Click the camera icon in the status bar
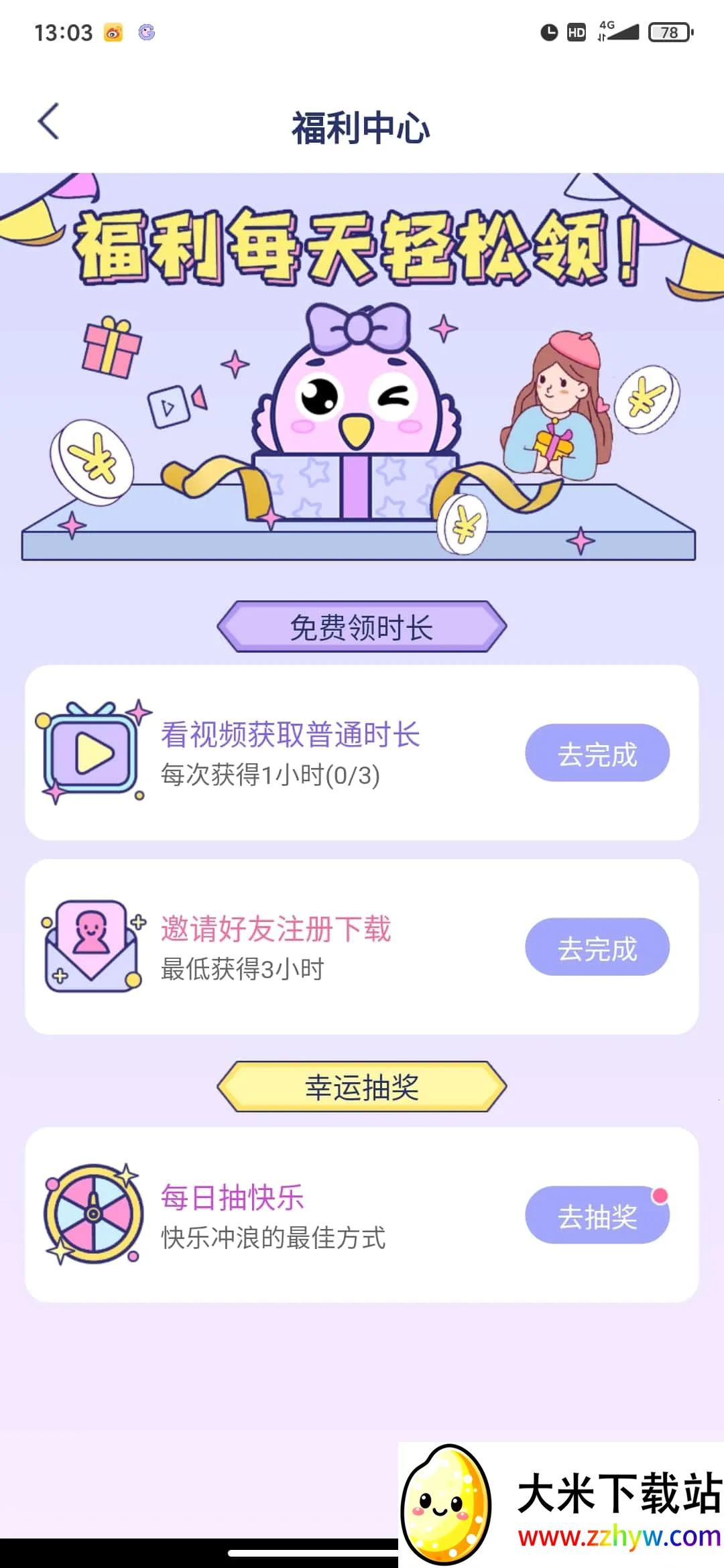This screenshot has width=724, height=1568. pos(114,31)
